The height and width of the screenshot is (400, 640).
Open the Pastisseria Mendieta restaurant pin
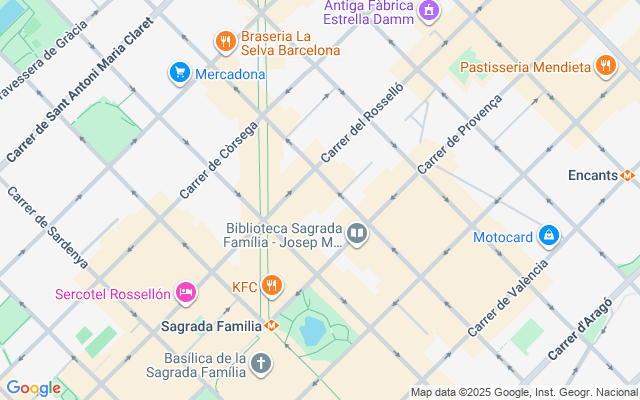604,67
